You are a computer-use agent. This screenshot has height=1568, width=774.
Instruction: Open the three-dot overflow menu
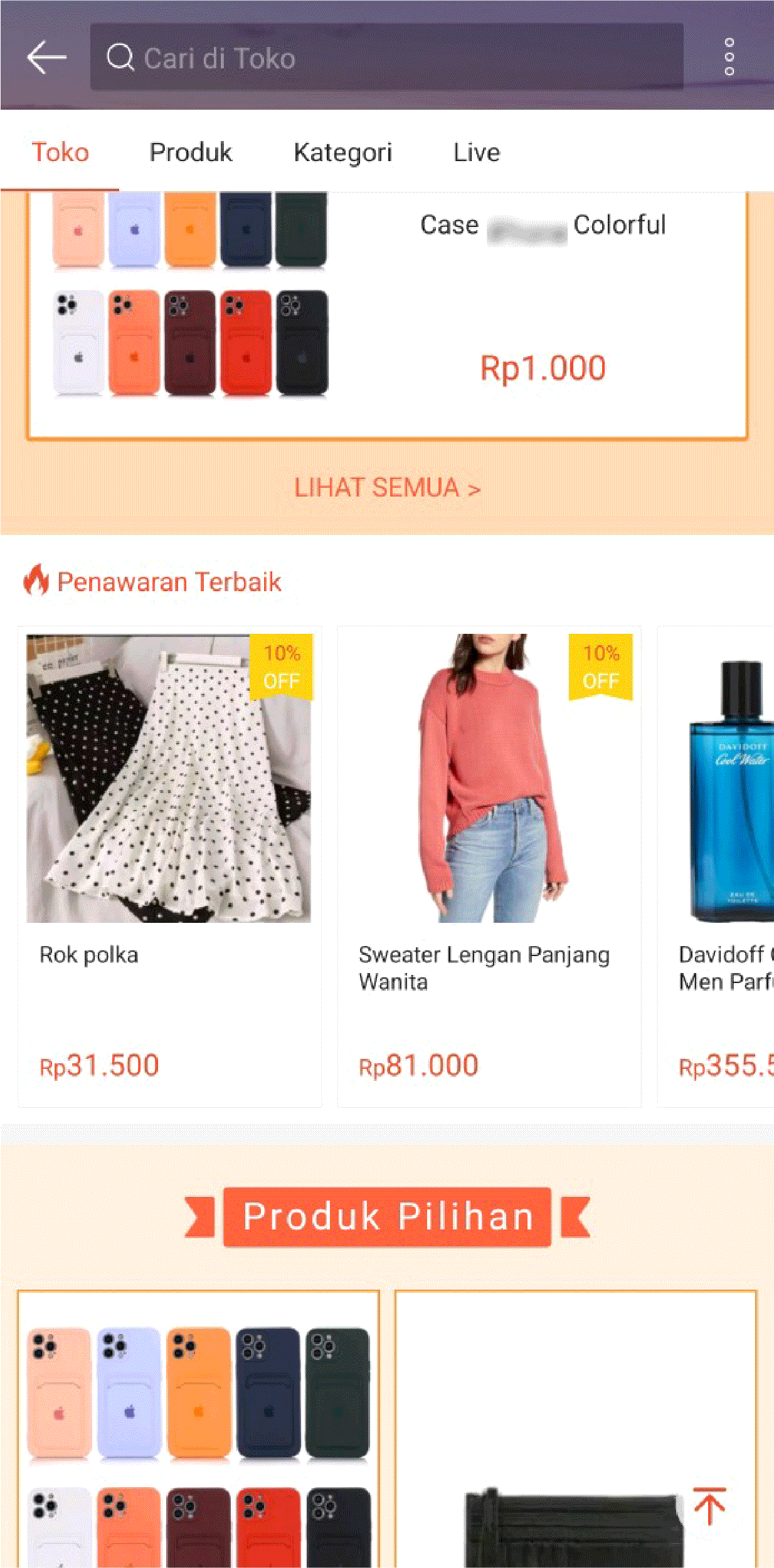click(x=729, y=57)
